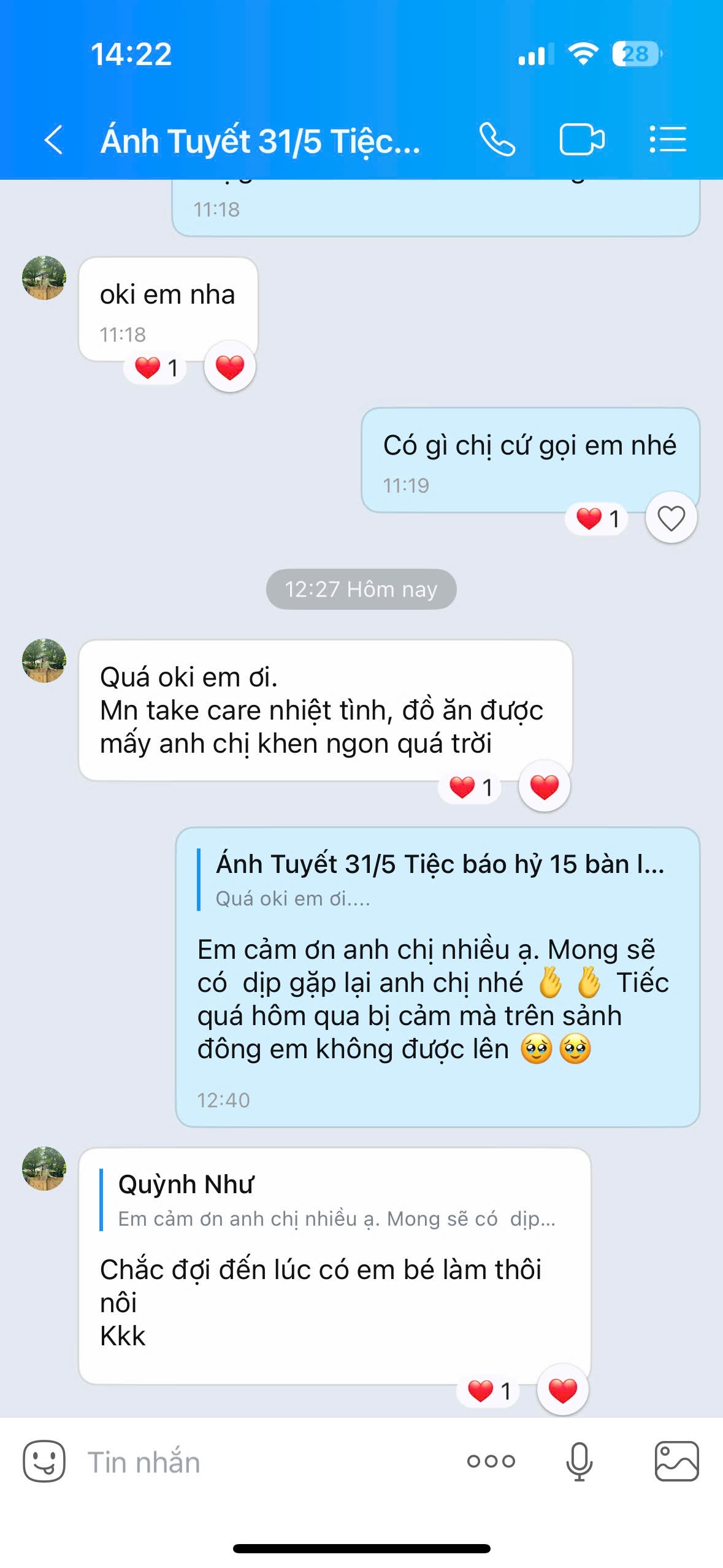
Task: Jump to quoted Quỳnh Như message
Action: [x=337, y=1200]
